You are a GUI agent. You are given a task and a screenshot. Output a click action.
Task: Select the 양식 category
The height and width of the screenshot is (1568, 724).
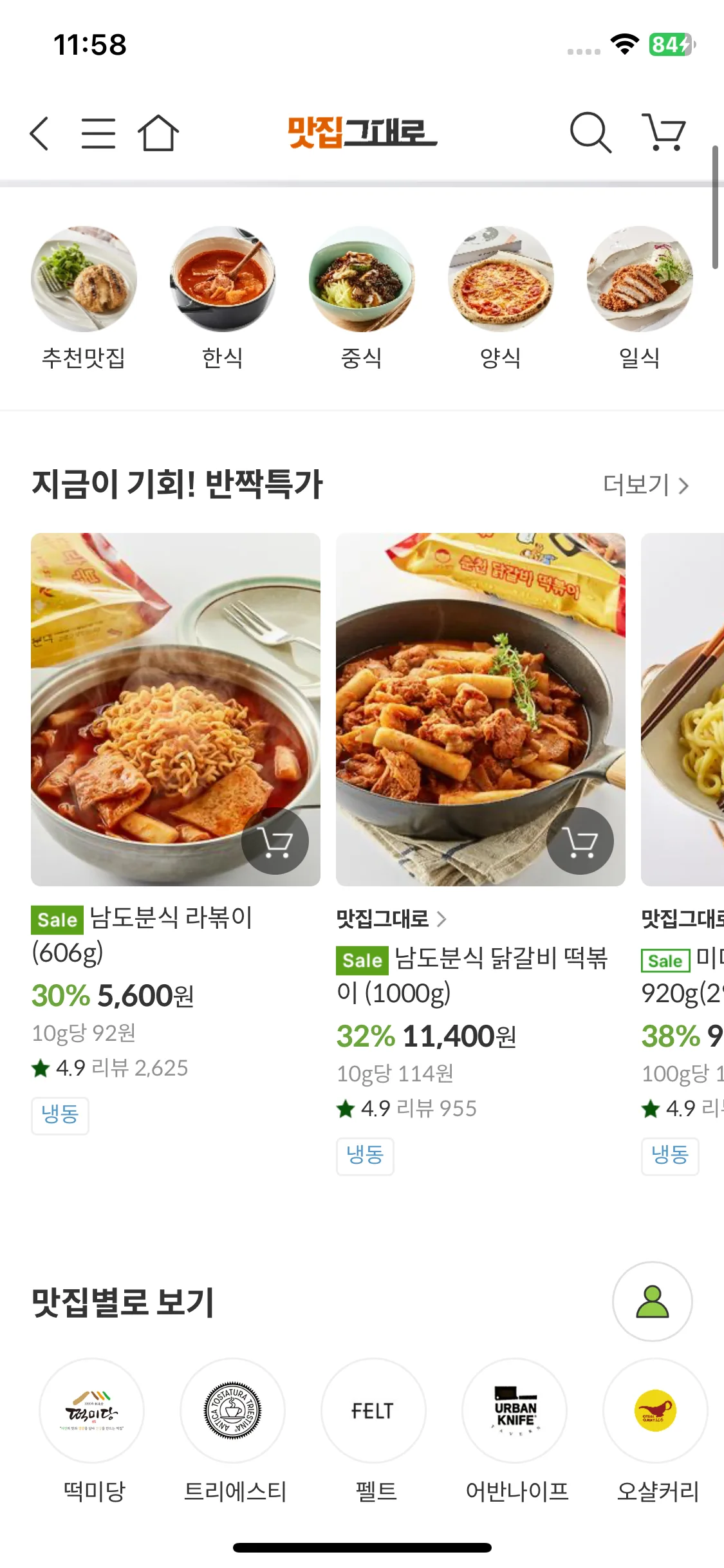(x=501, y=297)
